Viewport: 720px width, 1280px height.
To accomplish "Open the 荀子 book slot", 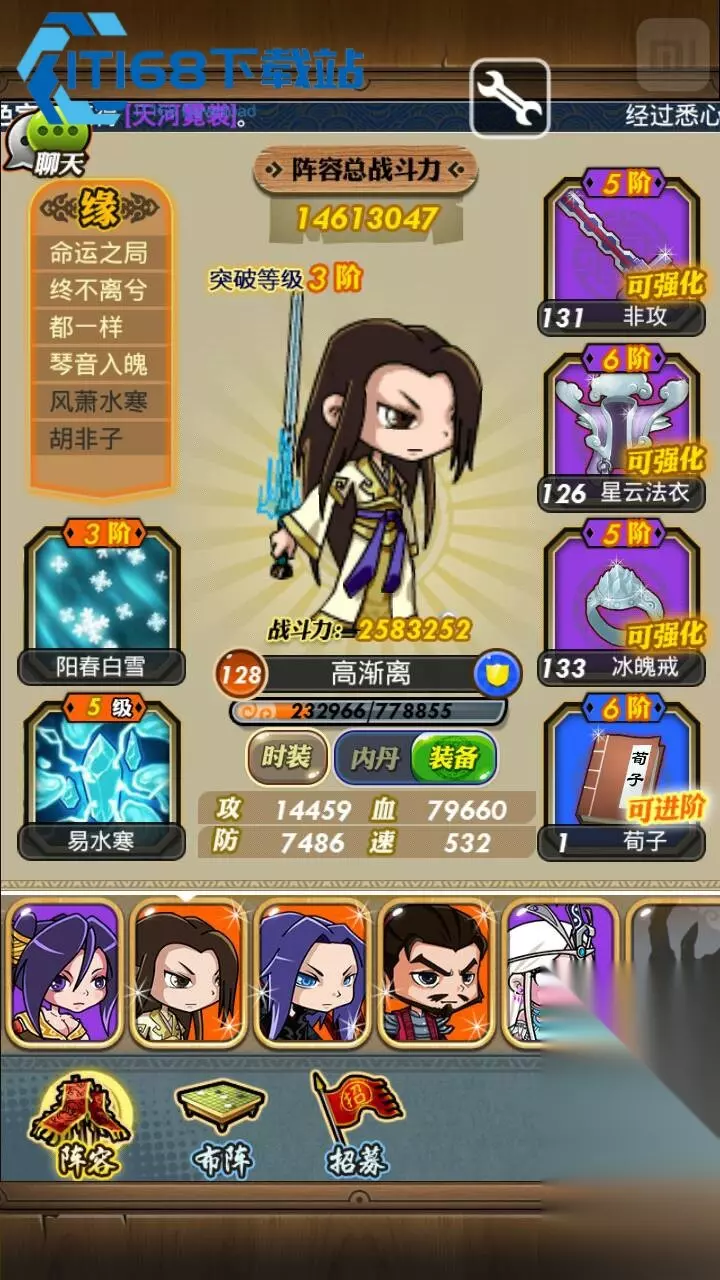I will click(622, 778).
